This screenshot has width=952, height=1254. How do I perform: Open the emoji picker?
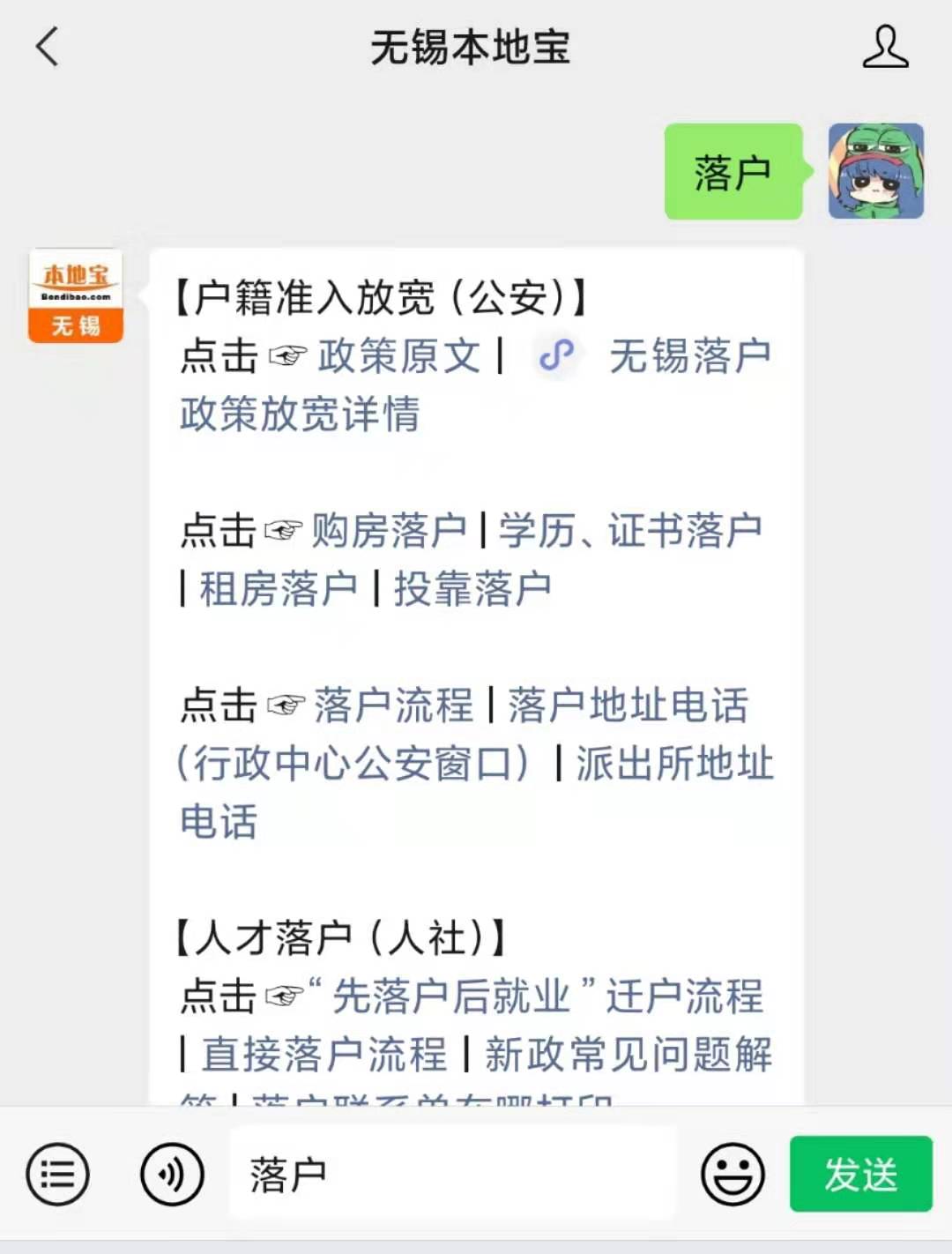732,1174
